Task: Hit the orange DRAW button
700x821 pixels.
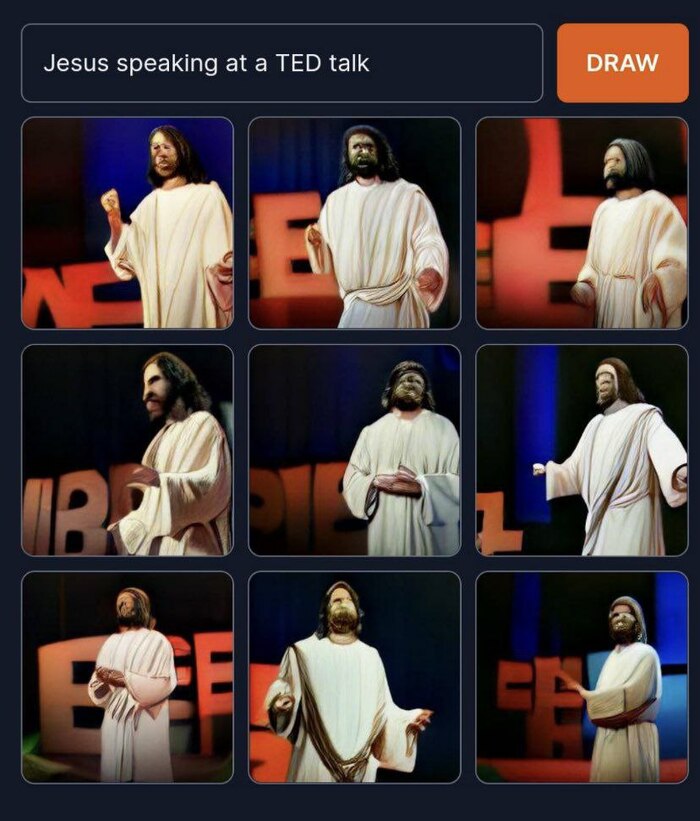Action: (622, 63)
